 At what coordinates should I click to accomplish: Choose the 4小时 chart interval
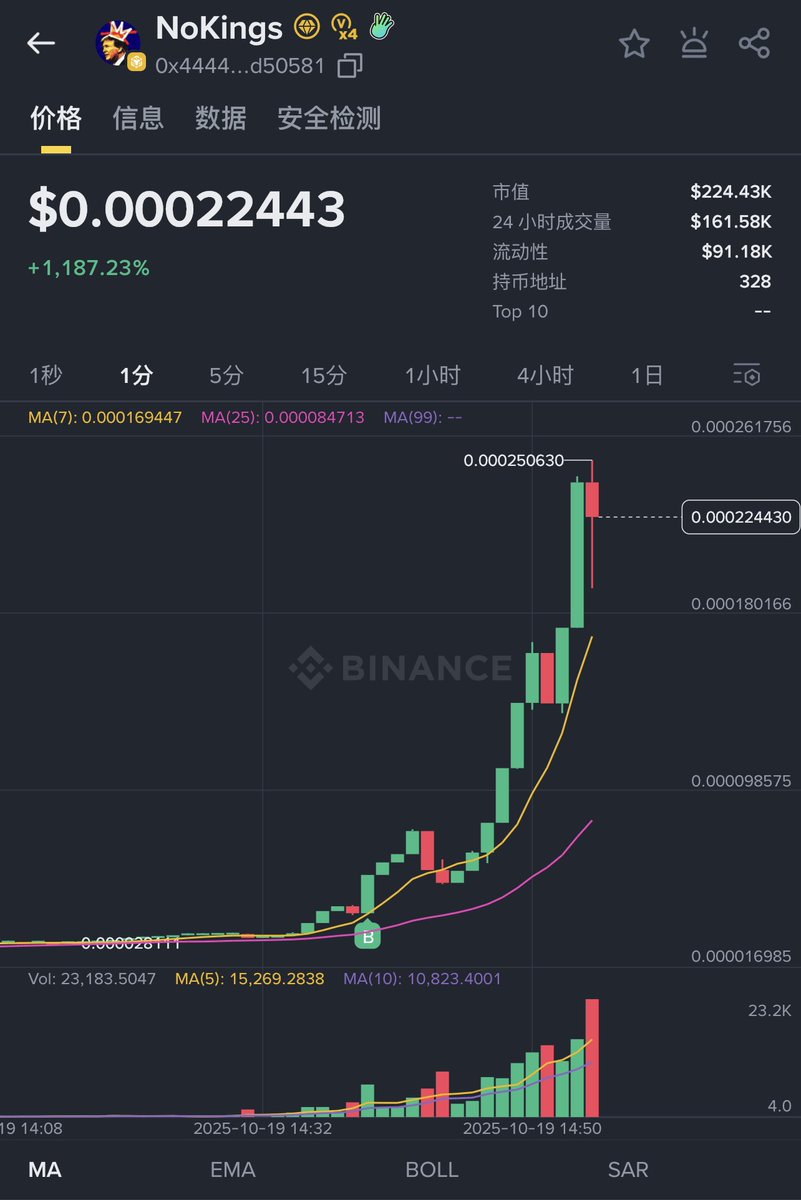tap(545, 376)
